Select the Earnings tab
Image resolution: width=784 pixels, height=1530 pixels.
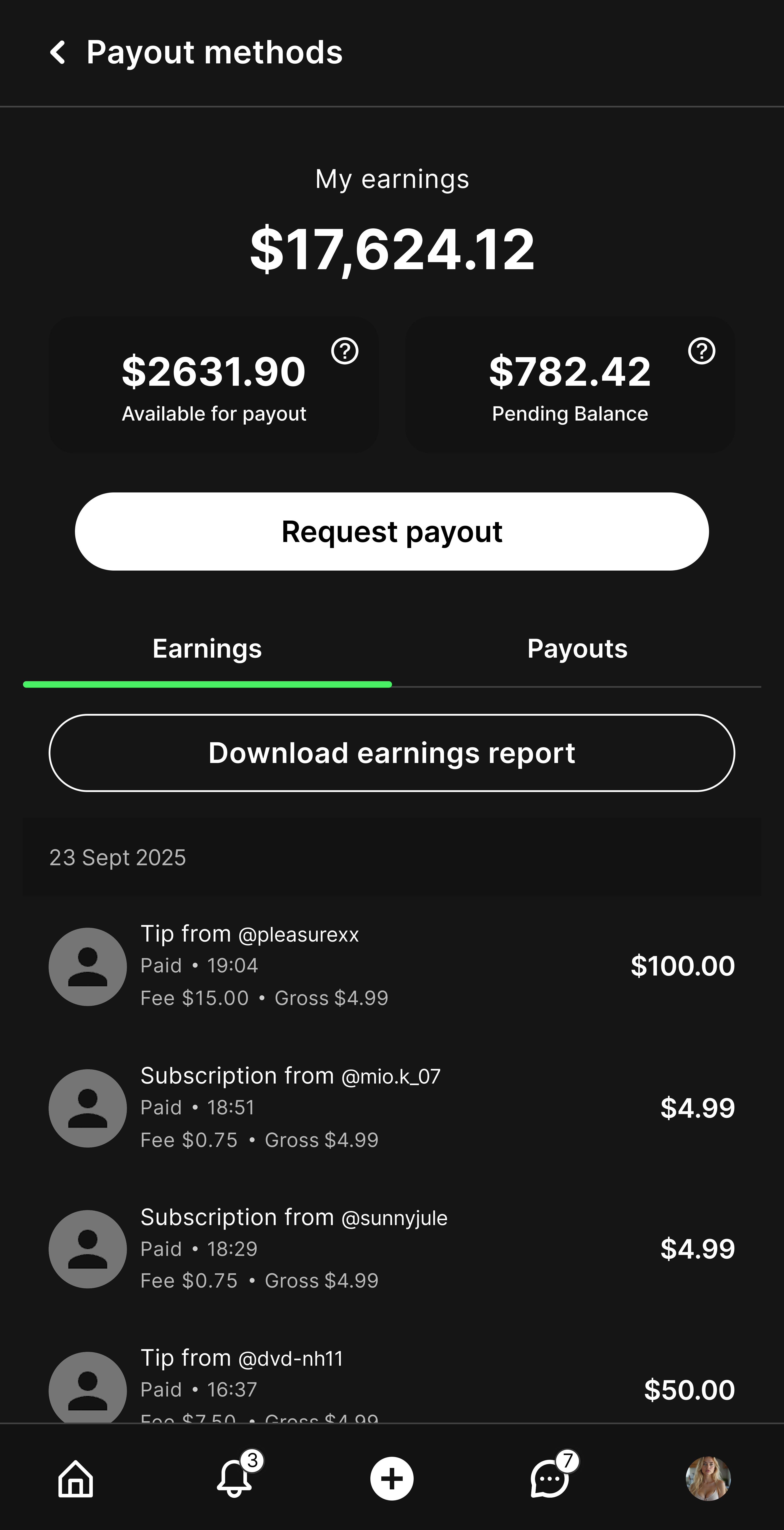click(207, 649)
